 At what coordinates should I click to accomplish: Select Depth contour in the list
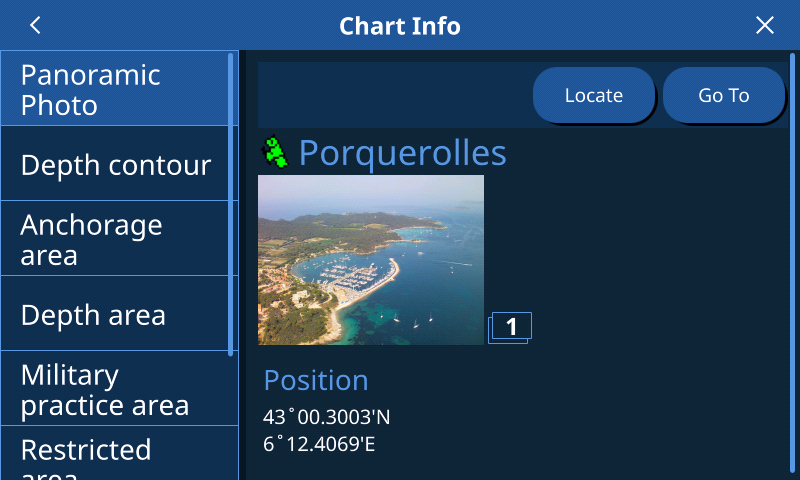point(115,164)
